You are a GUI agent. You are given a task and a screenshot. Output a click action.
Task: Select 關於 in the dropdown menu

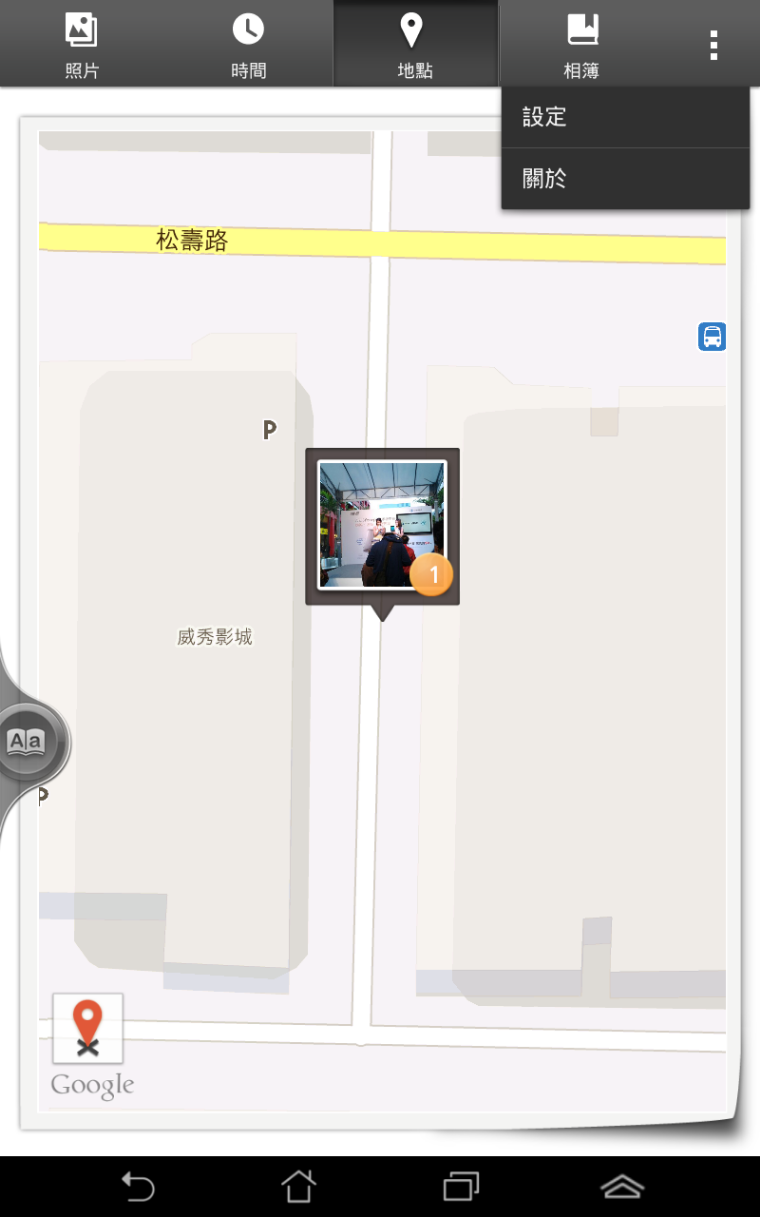pyautogui.click(x=625, y=179)
